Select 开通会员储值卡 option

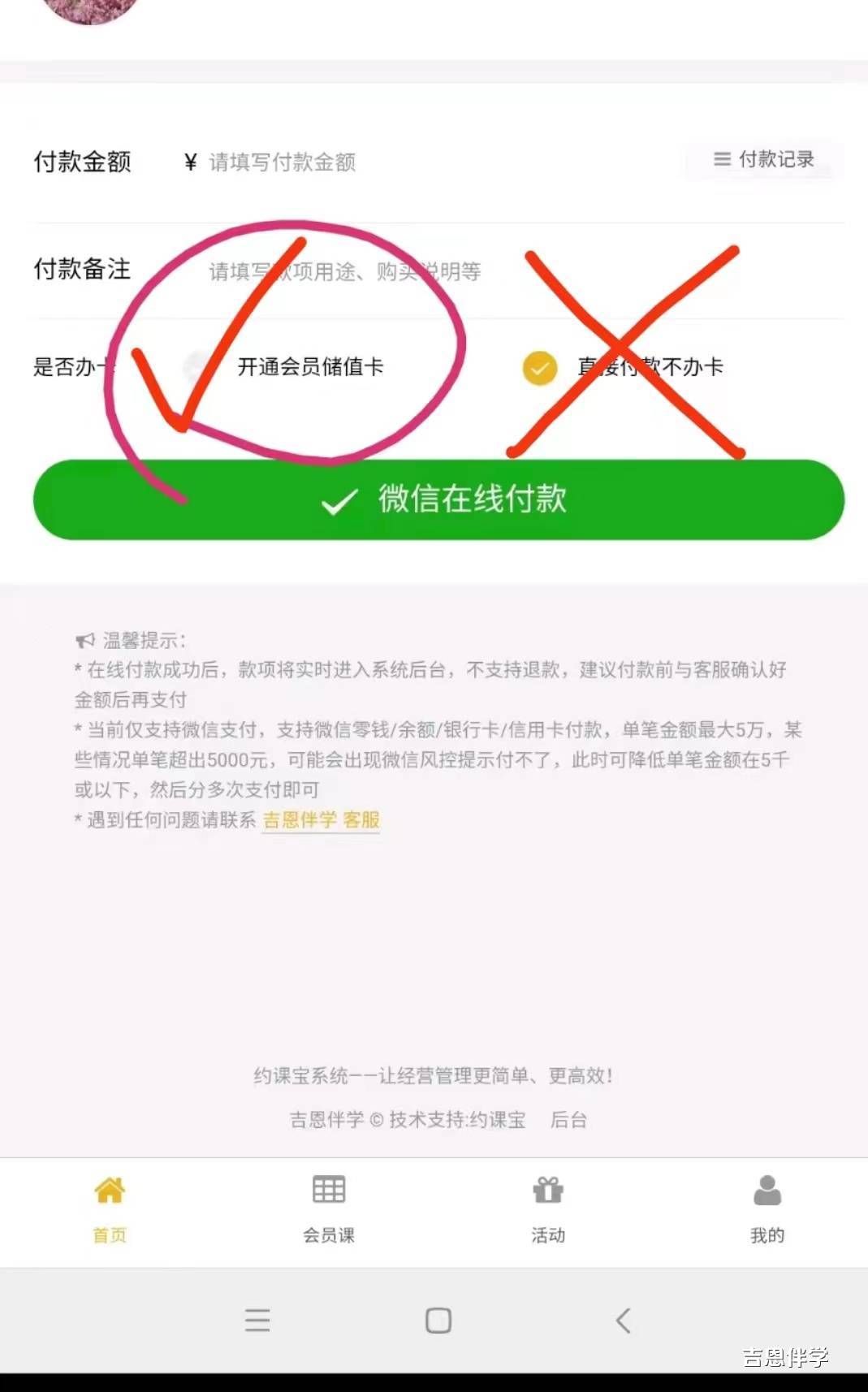pyautogui.click(x=196, y=367)
